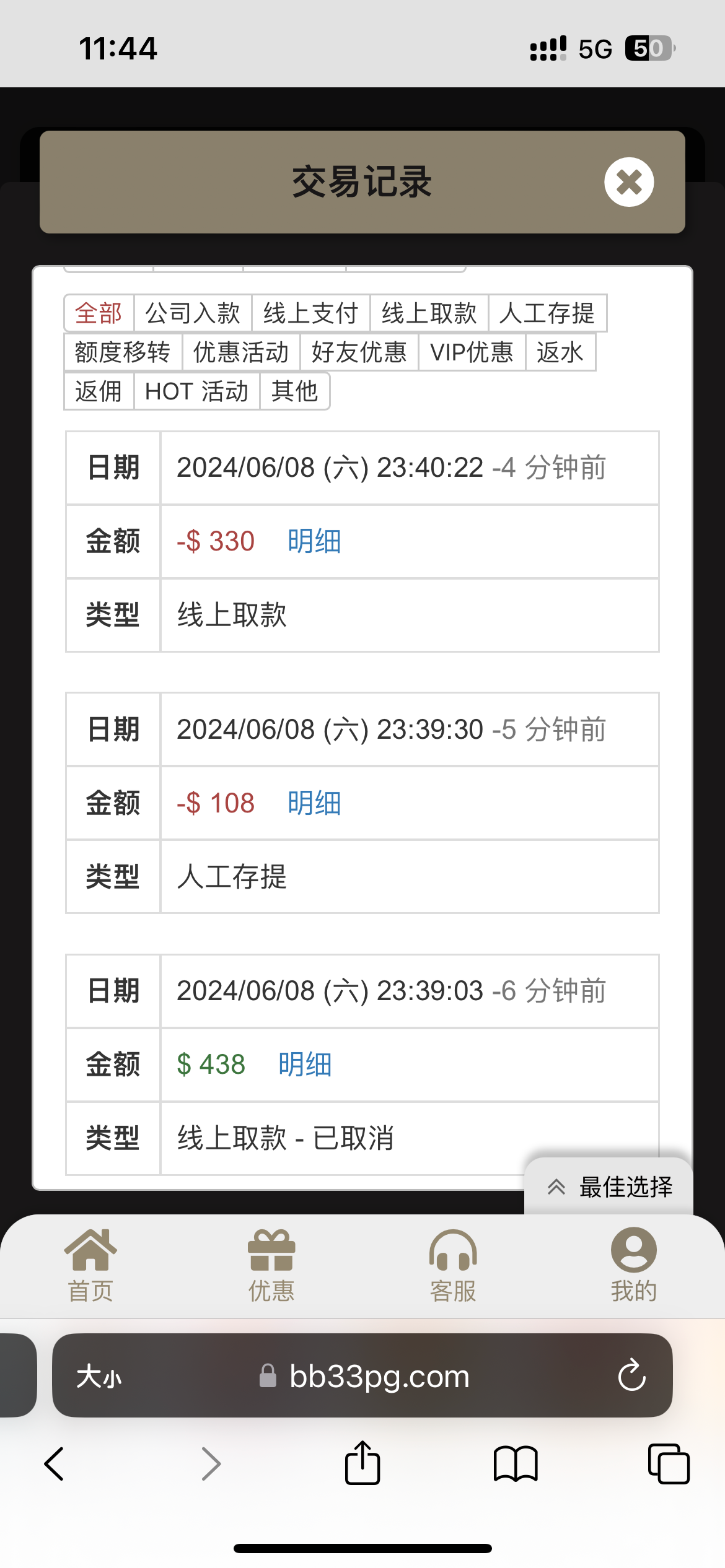725x1568 pixels.
Task: Show HOT 活动 transactions
Action: pos(196,391)
